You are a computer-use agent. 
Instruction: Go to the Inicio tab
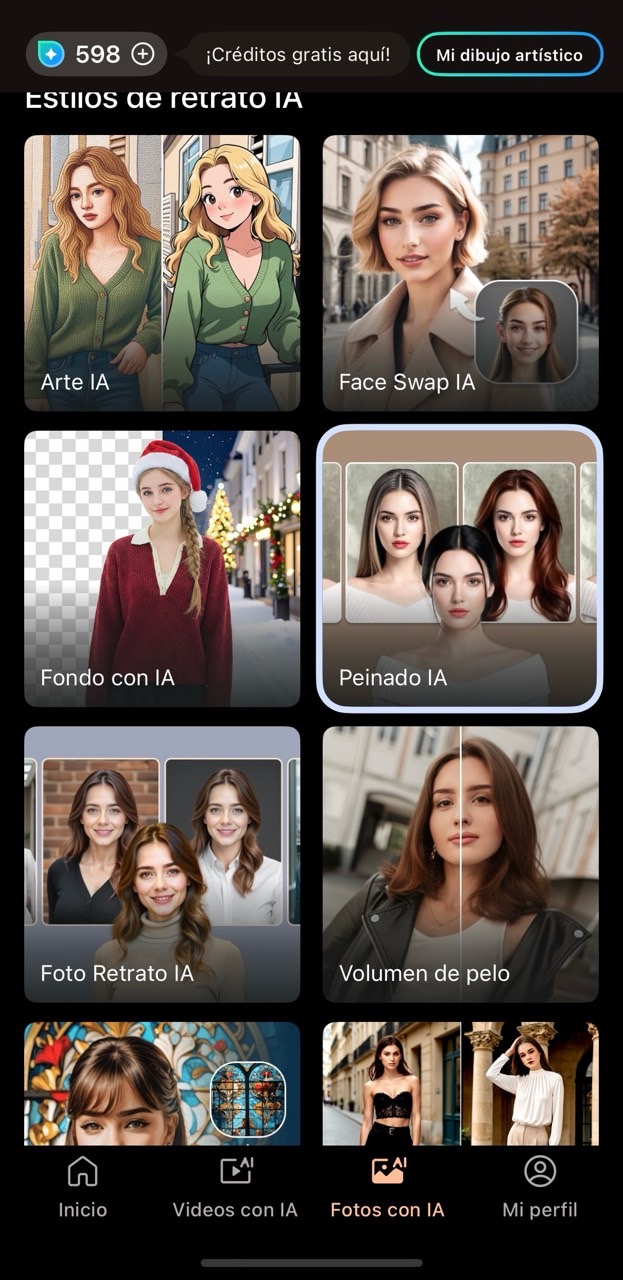[x=82, y=1188]
